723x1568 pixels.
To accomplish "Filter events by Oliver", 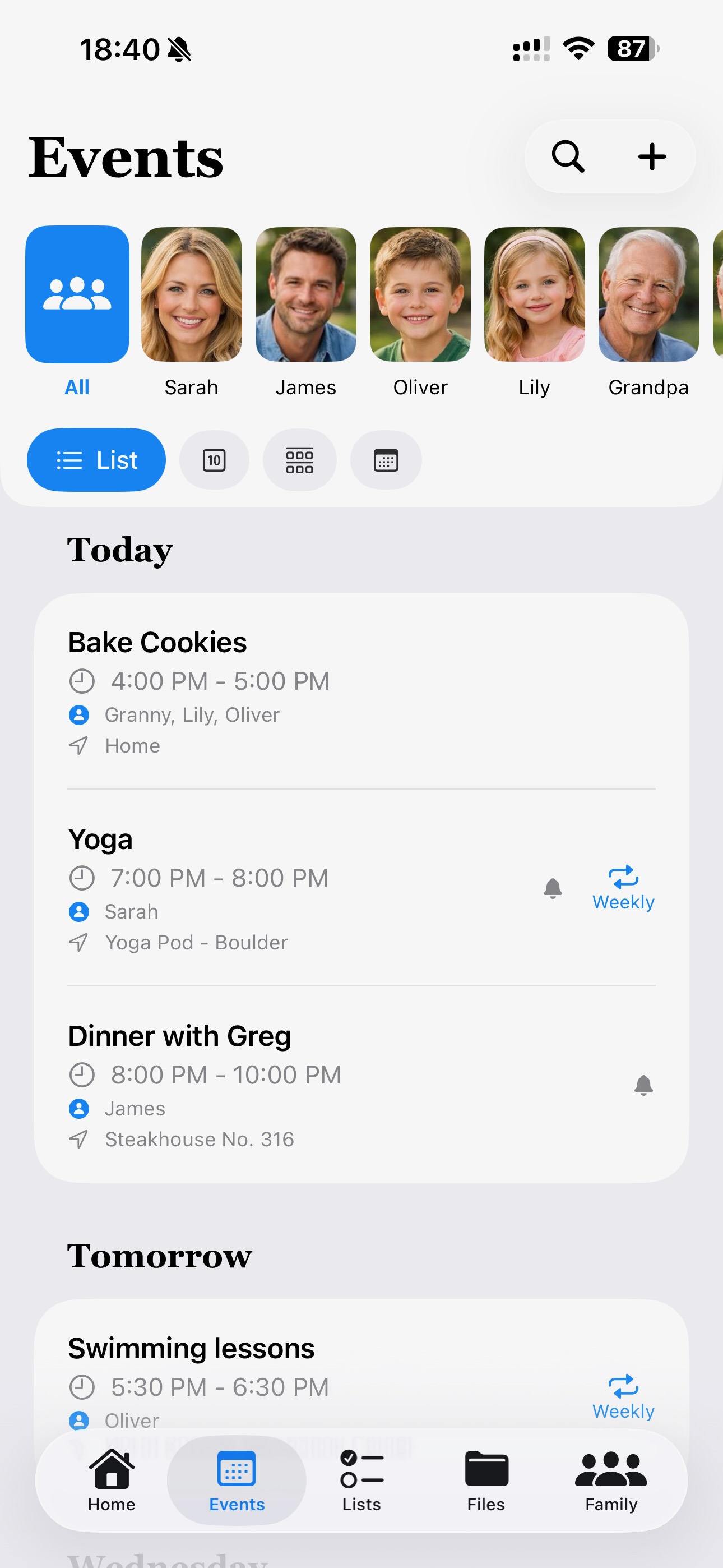I will coord(420,295).
